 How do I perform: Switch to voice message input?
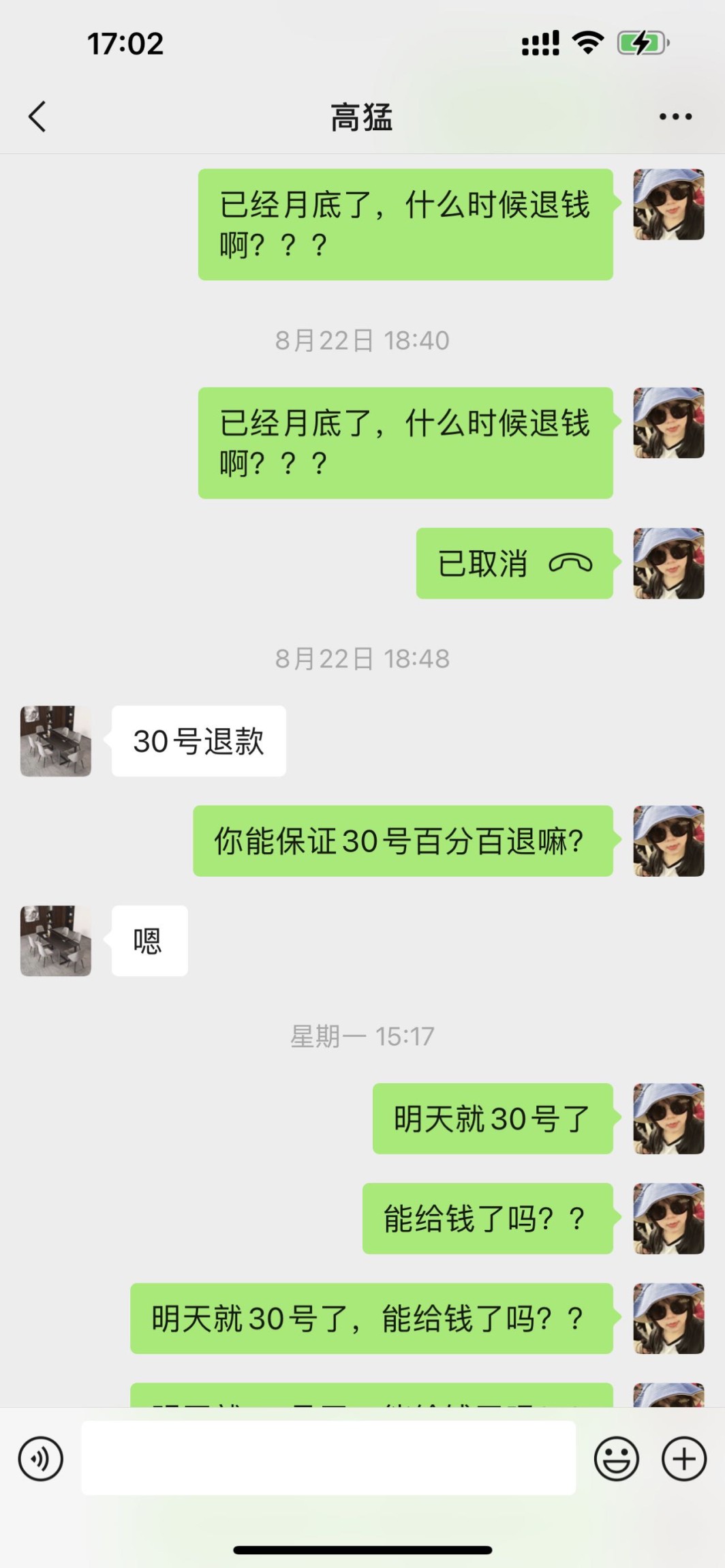click(41, 1459)
